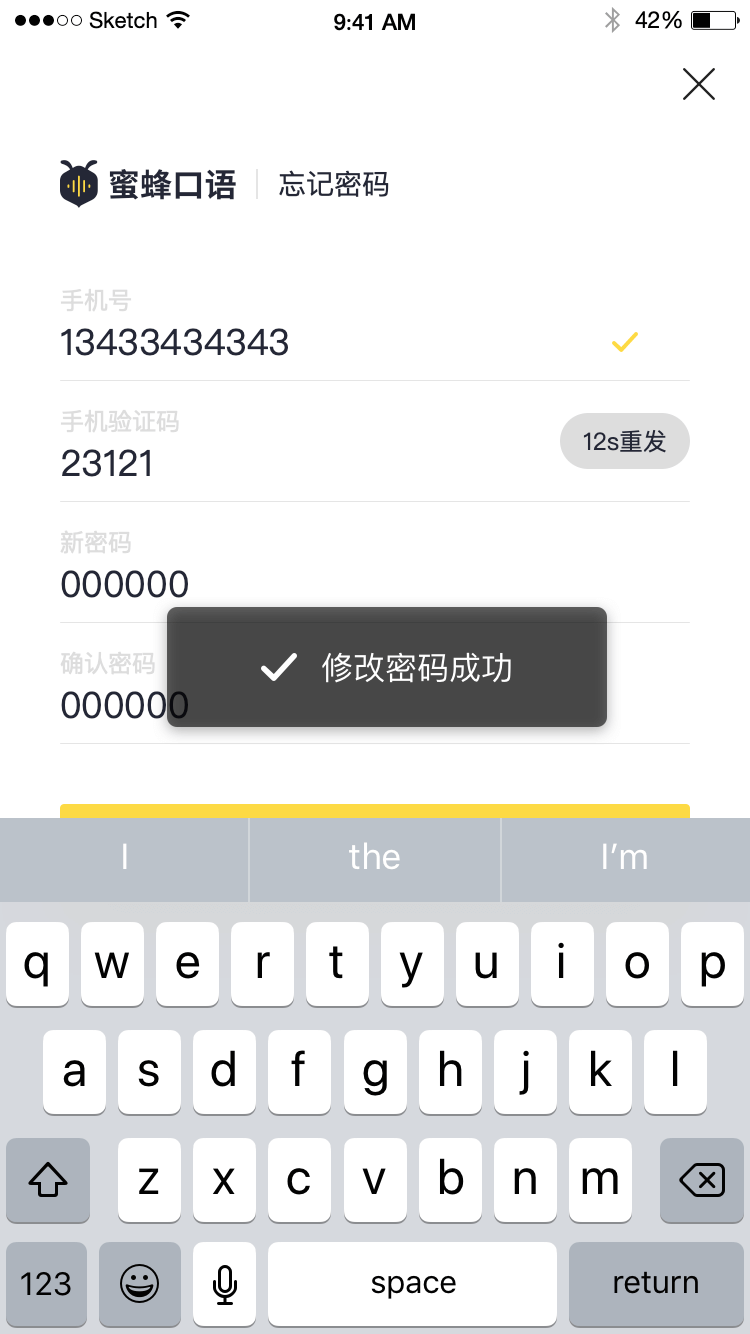Tap the shift key

47,1181
